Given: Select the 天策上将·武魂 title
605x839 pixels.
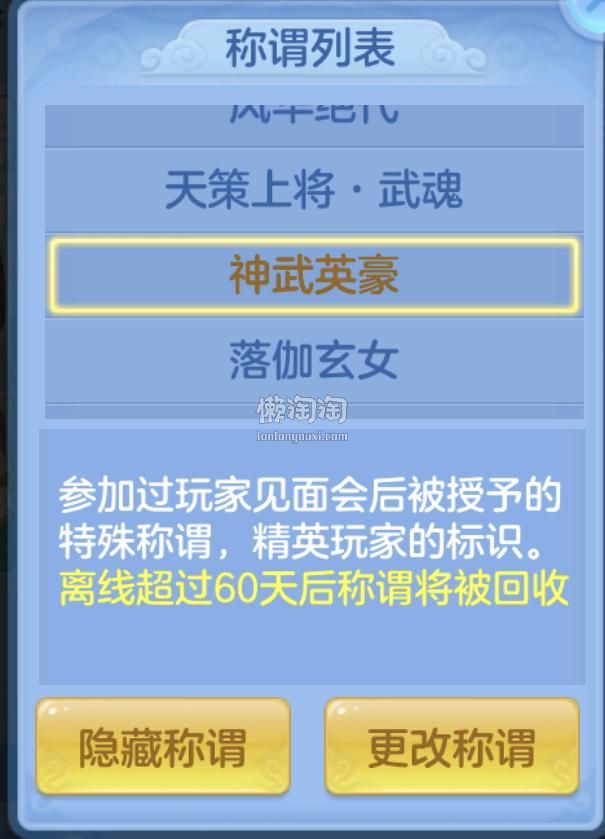Looking at the screenshot, I should point(313,191).
